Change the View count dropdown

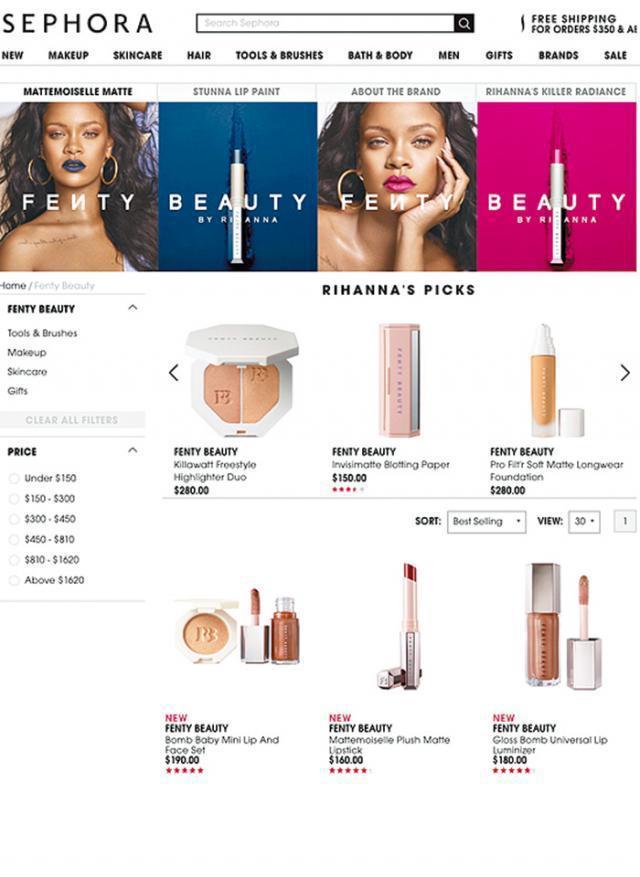pos(584,521)
